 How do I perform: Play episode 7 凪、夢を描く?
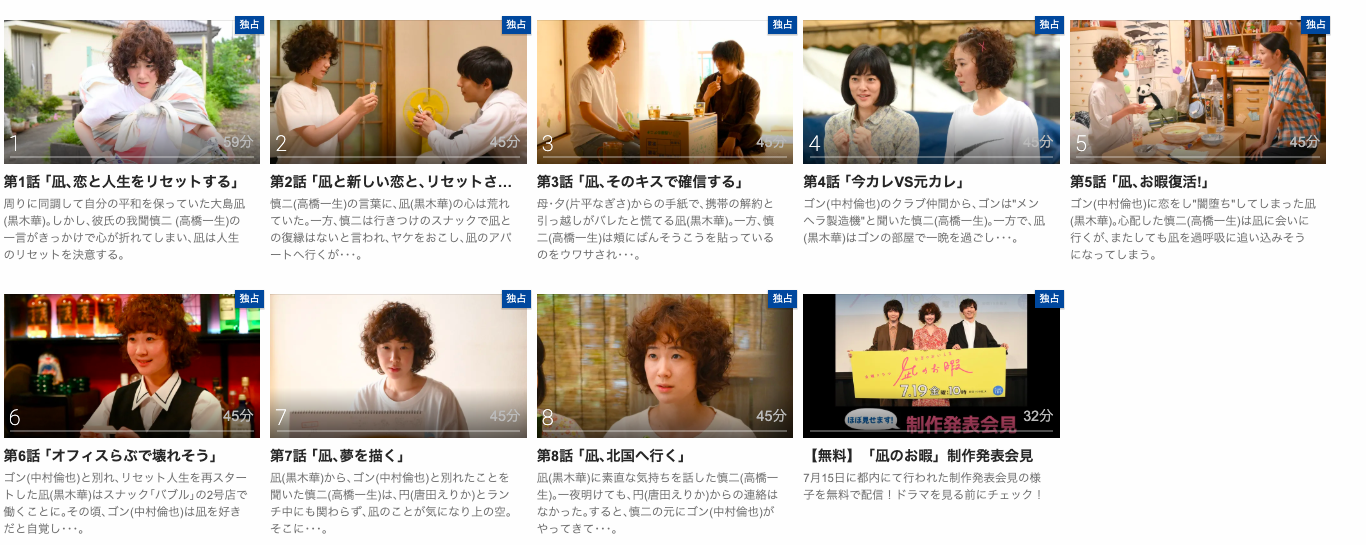point(398,365)
